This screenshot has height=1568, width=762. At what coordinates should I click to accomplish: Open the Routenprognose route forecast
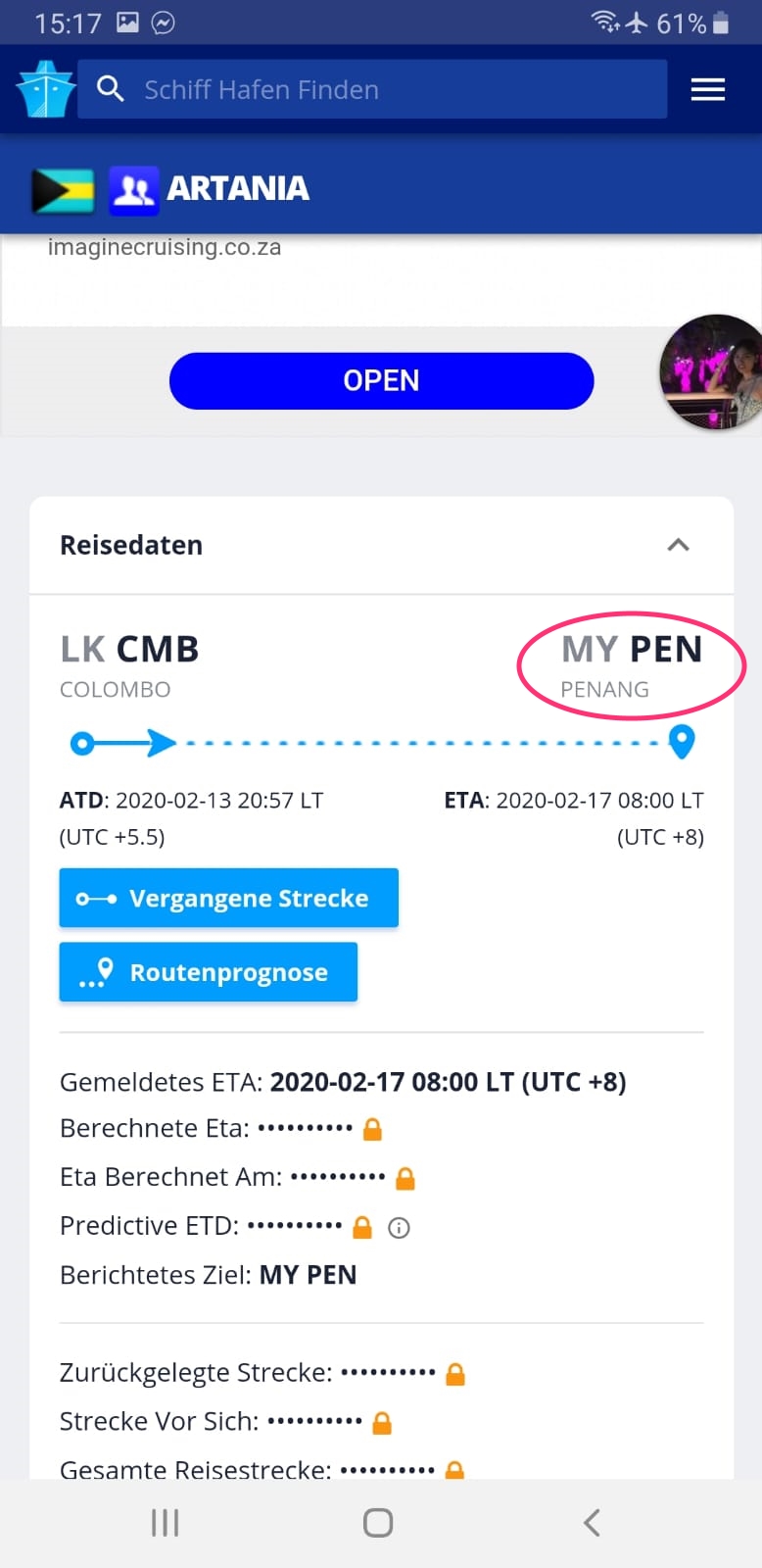tap(208, 972)
